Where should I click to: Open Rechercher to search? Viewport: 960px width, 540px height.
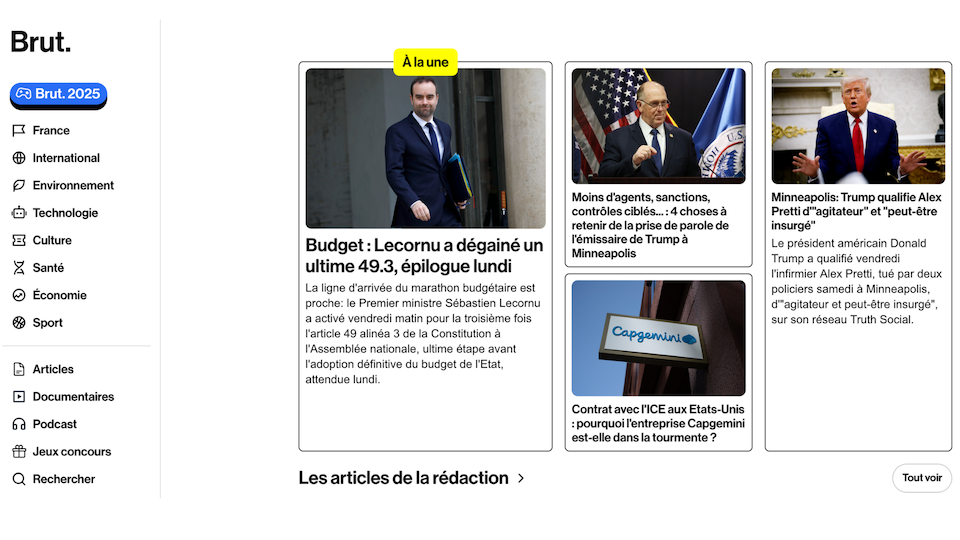click(63, 479)
